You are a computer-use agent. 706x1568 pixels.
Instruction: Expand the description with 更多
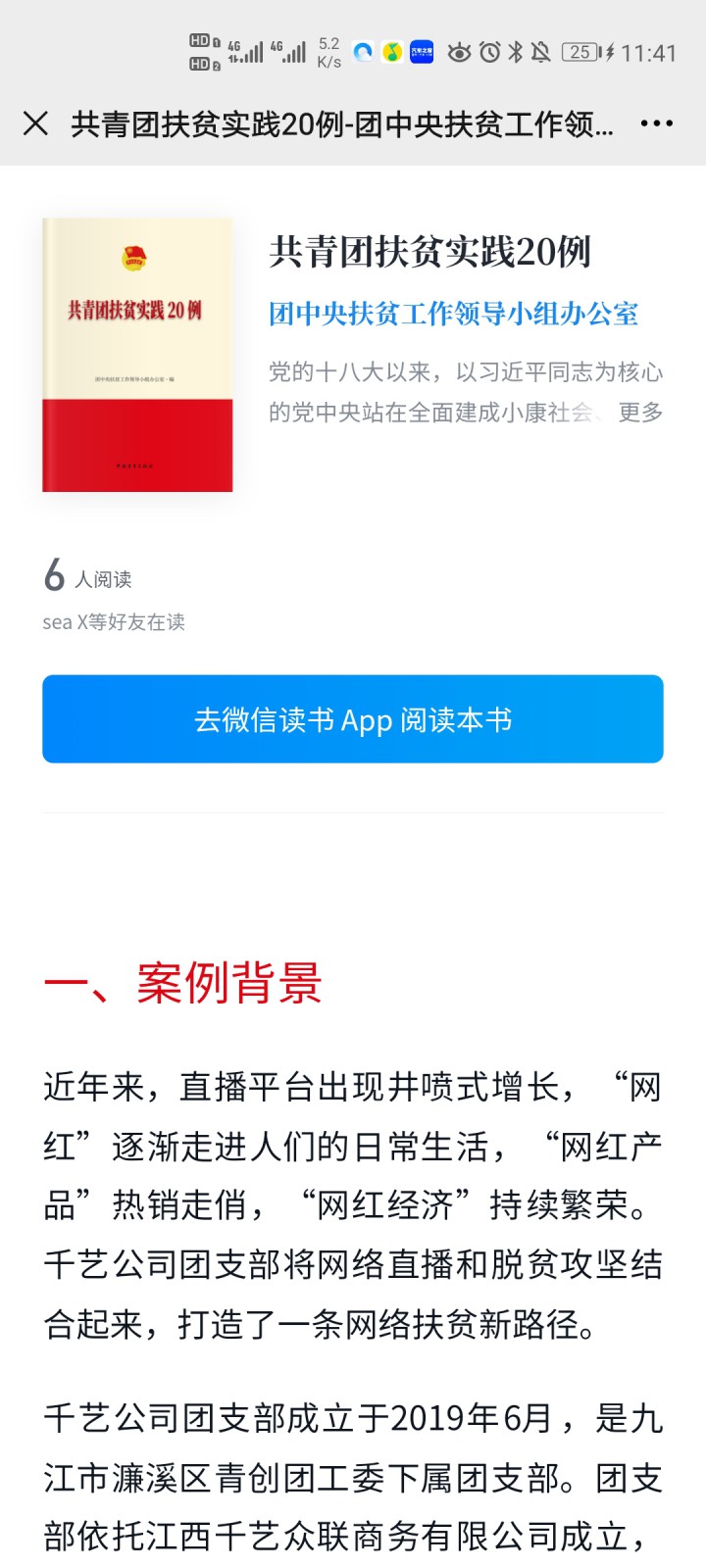click(x=640, y=413)
